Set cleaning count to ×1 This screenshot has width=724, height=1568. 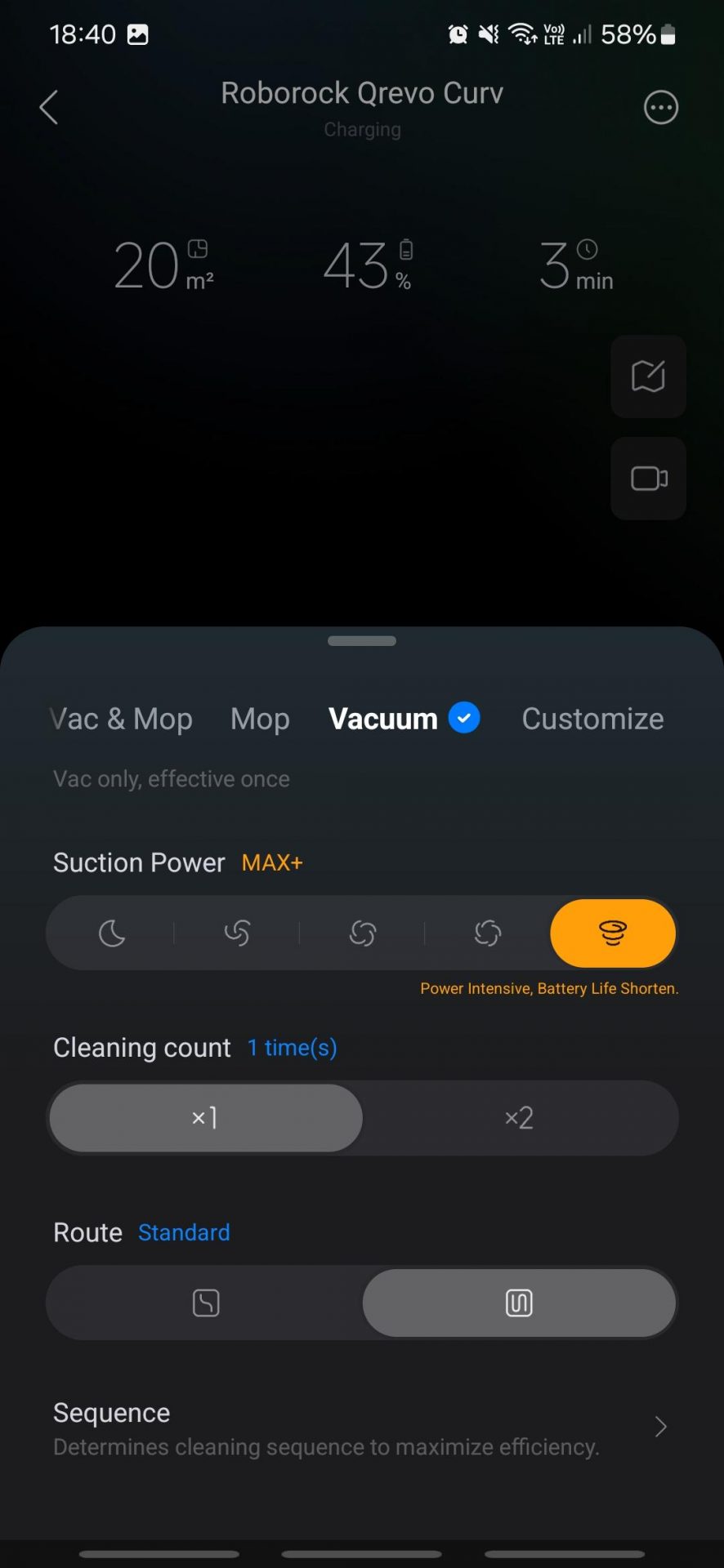(x=205, y=1117)
